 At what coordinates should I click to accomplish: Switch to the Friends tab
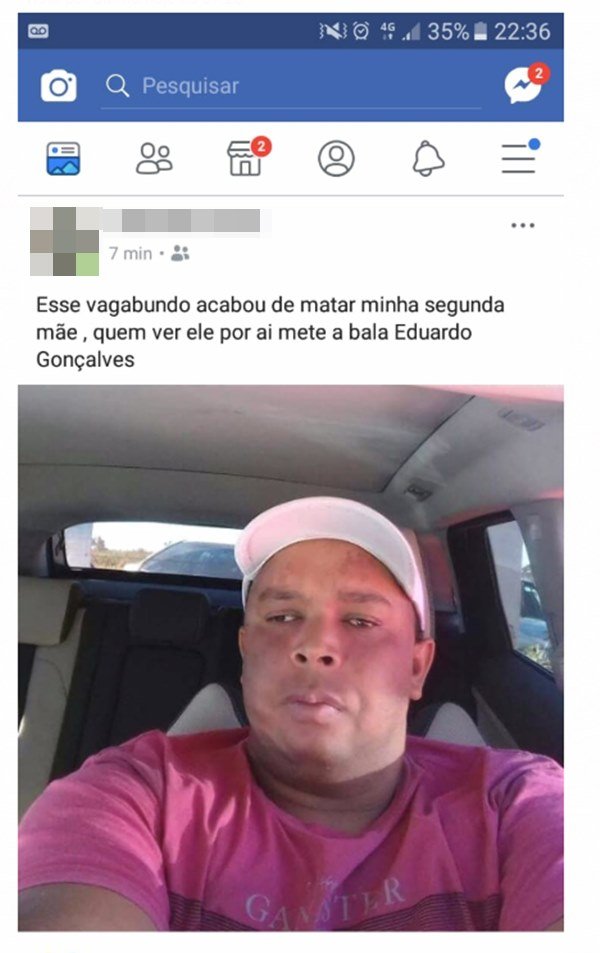(154, 158)
